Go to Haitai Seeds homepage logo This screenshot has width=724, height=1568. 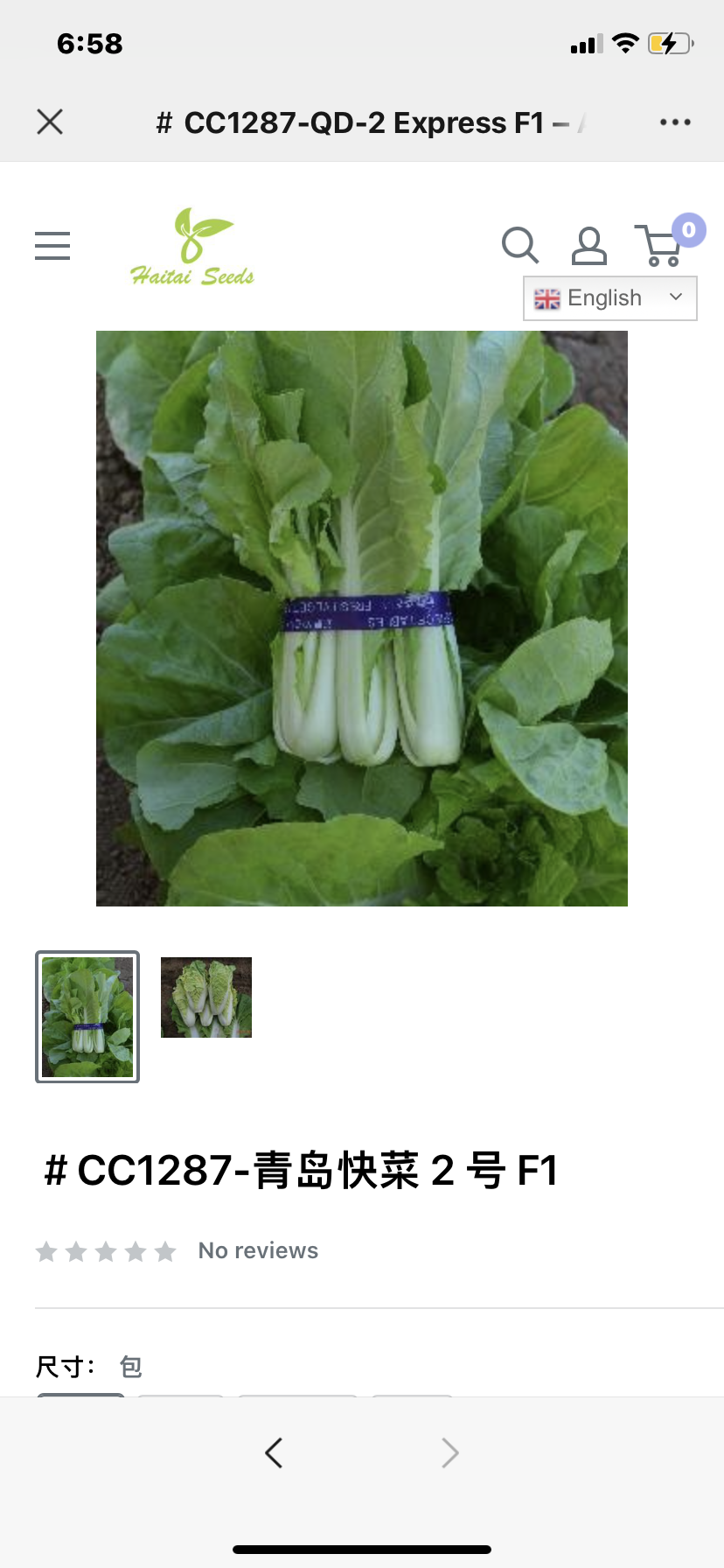tap(192, 248)
